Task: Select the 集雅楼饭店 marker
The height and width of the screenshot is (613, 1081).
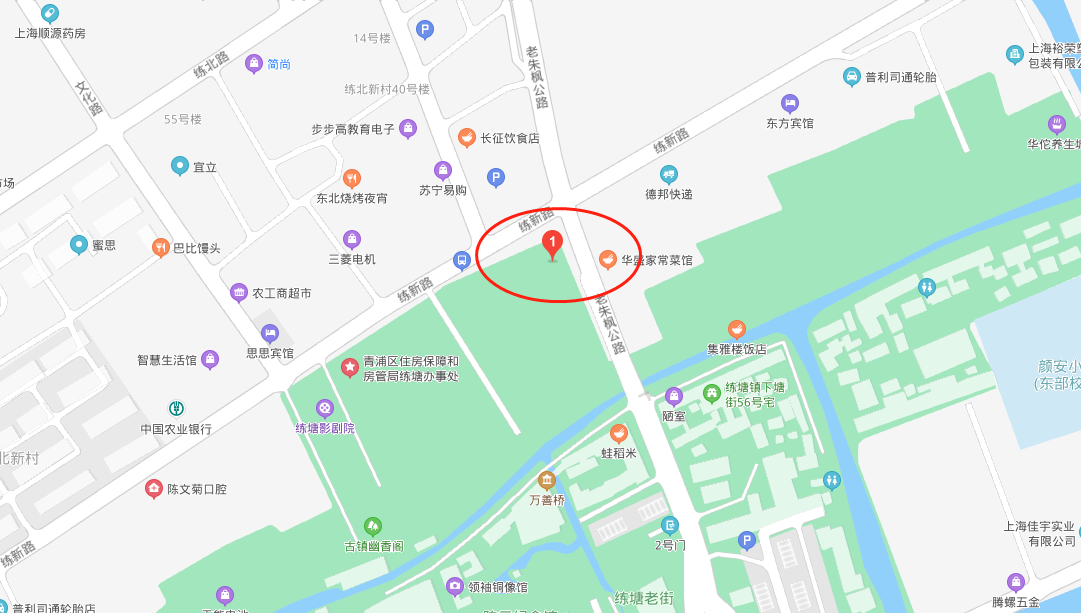Action: pyautogui.click(x=737, y=330)
